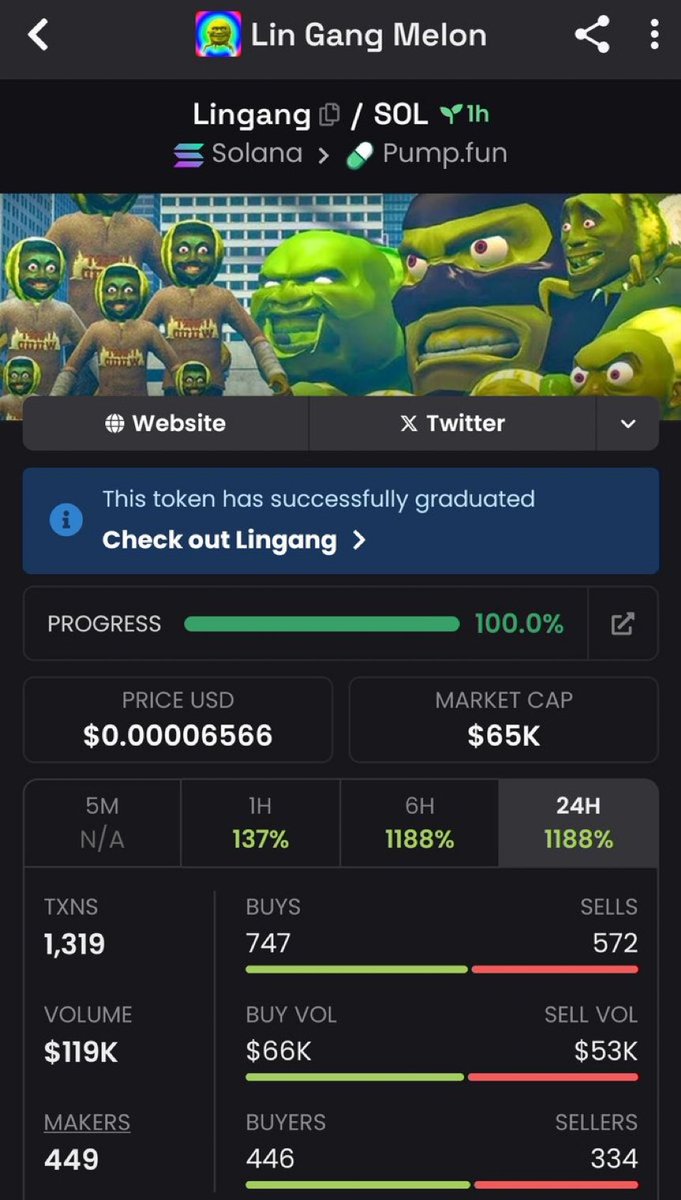
Task: Switch to the 5M timeframe tab
Action: pos(103,823)
